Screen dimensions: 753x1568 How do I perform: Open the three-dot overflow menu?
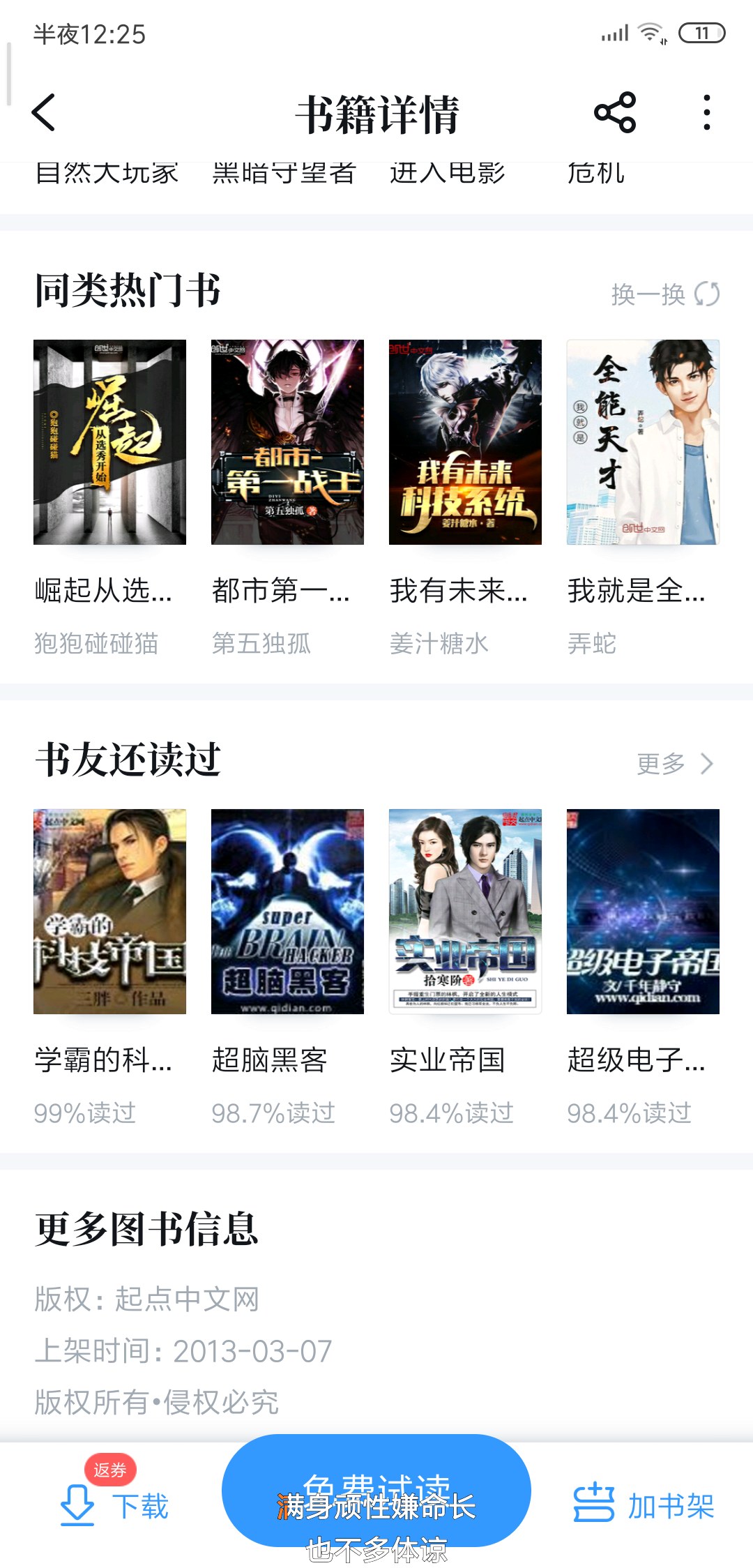point(706,112)
